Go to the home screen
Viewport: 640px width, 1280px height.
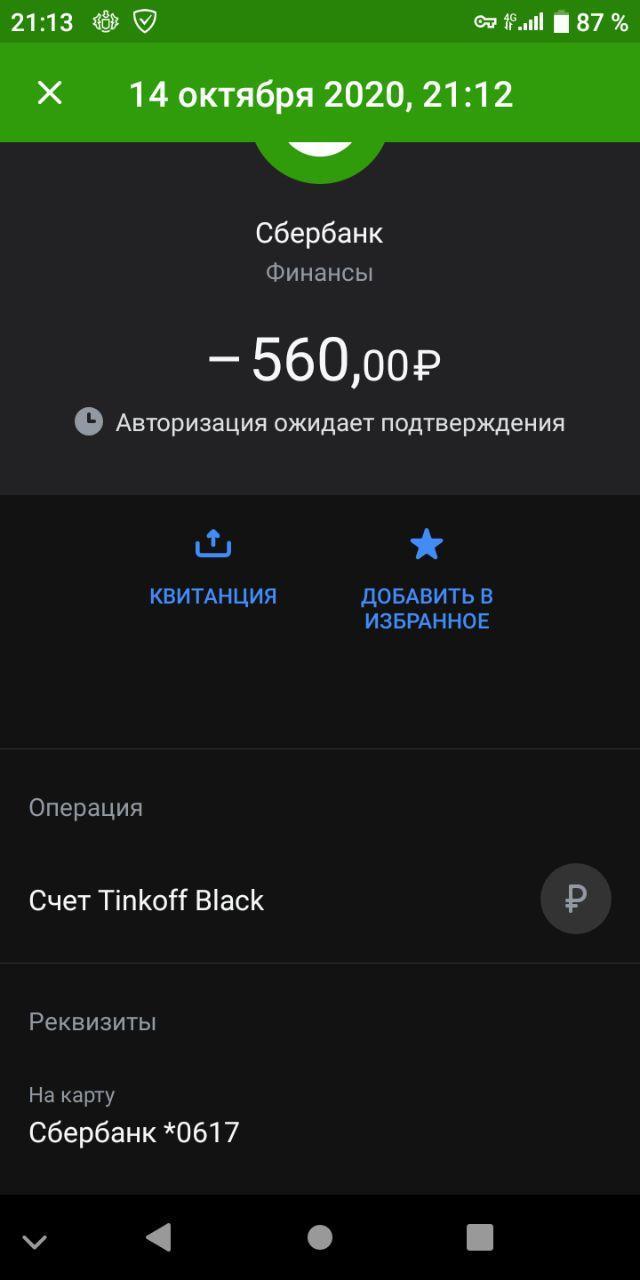(x=320, y=1238)
